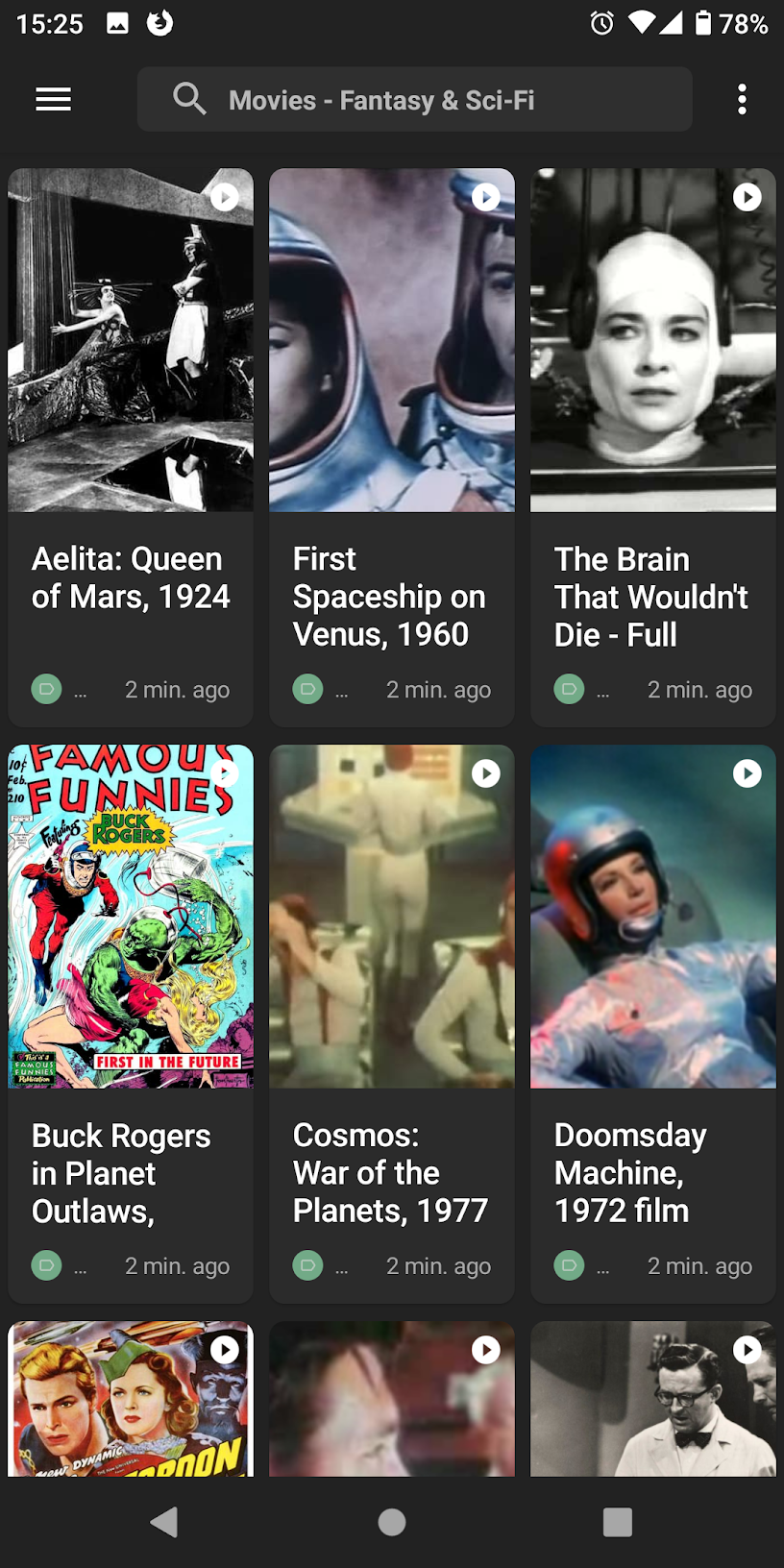Play Doomsday Machine, 1972 film
This screenshot has height=1568, width=784.
click(x=747, y=773)
